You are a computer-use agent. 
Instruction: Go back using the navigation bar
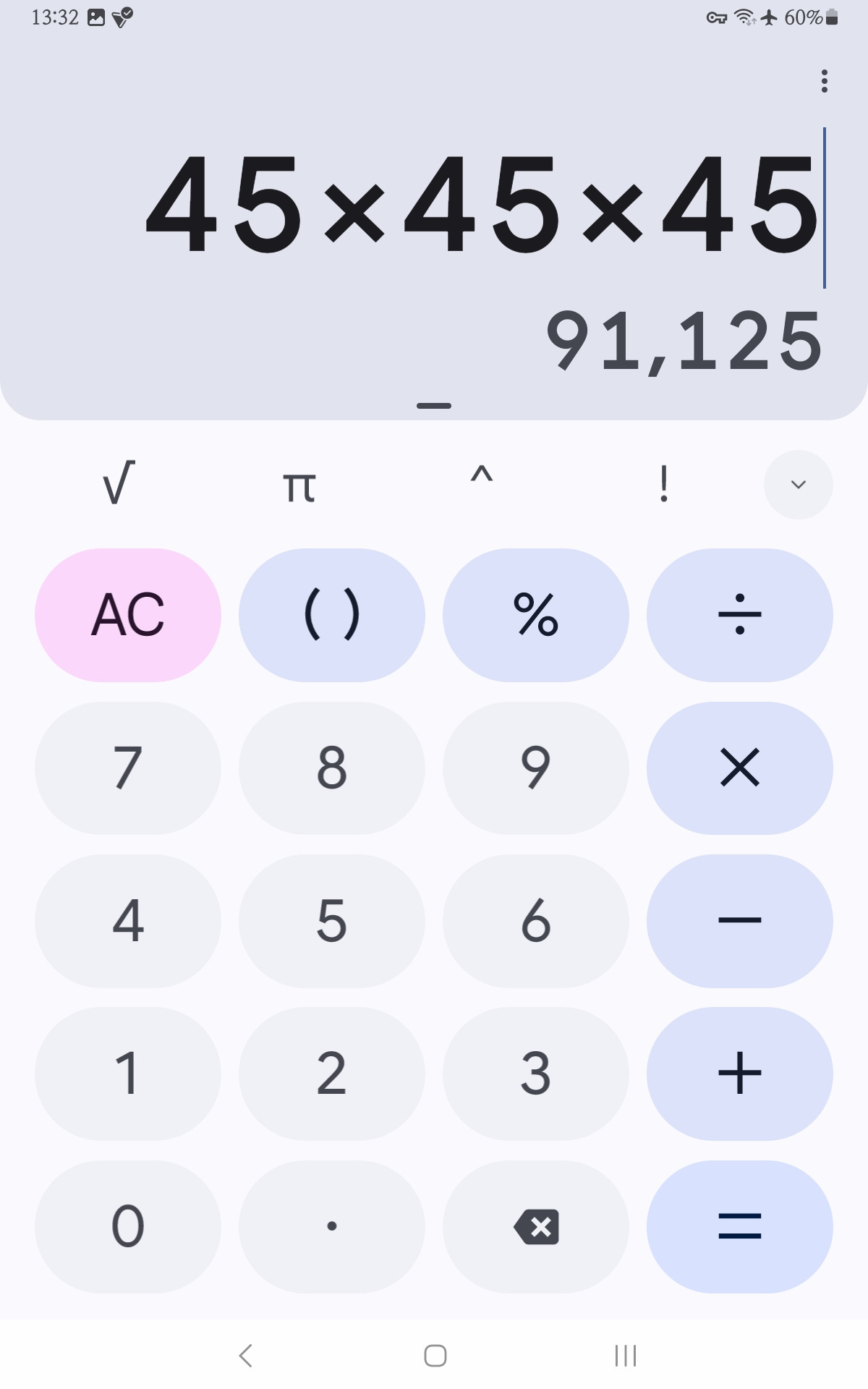(x=246, y=1356)
